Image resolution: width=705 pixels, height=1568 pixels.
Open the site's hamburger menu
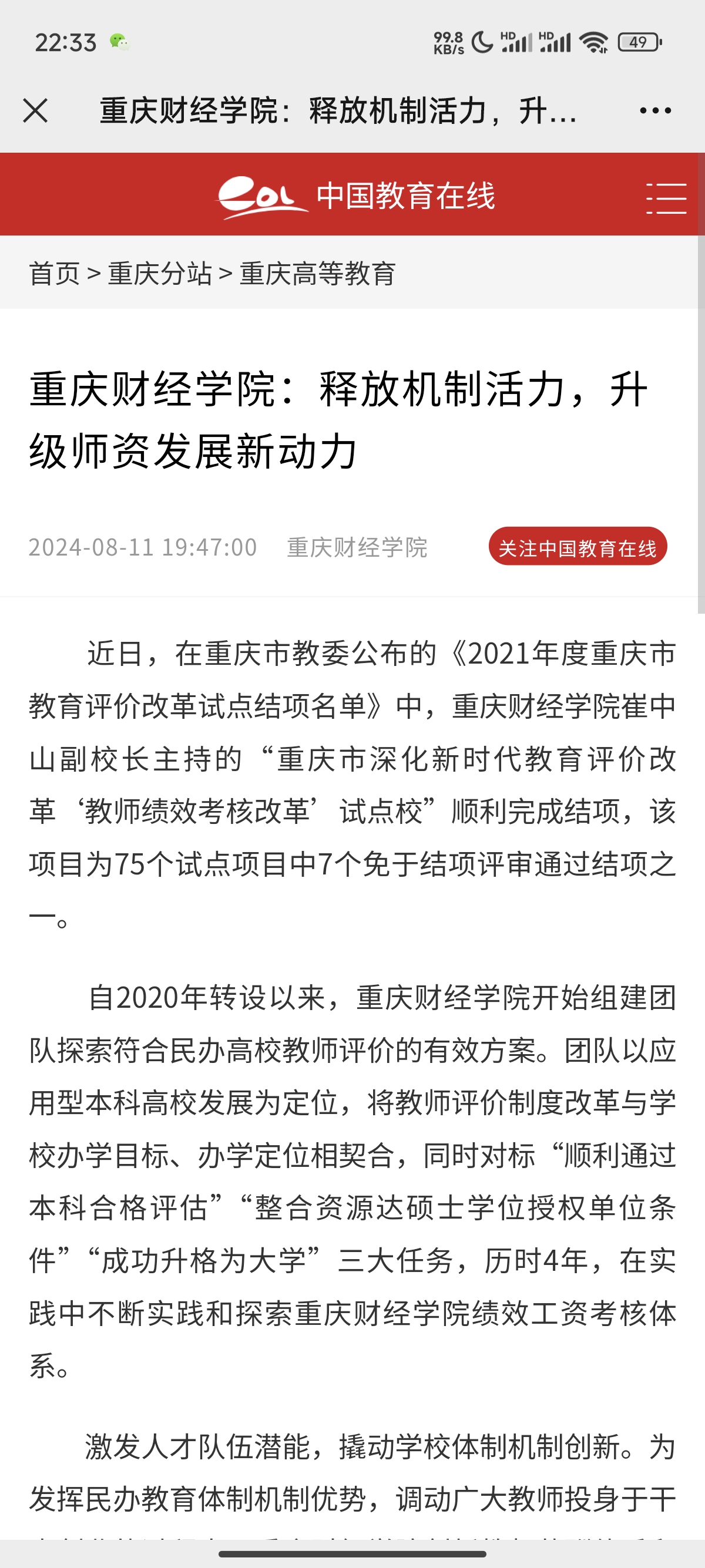(666, 198)
